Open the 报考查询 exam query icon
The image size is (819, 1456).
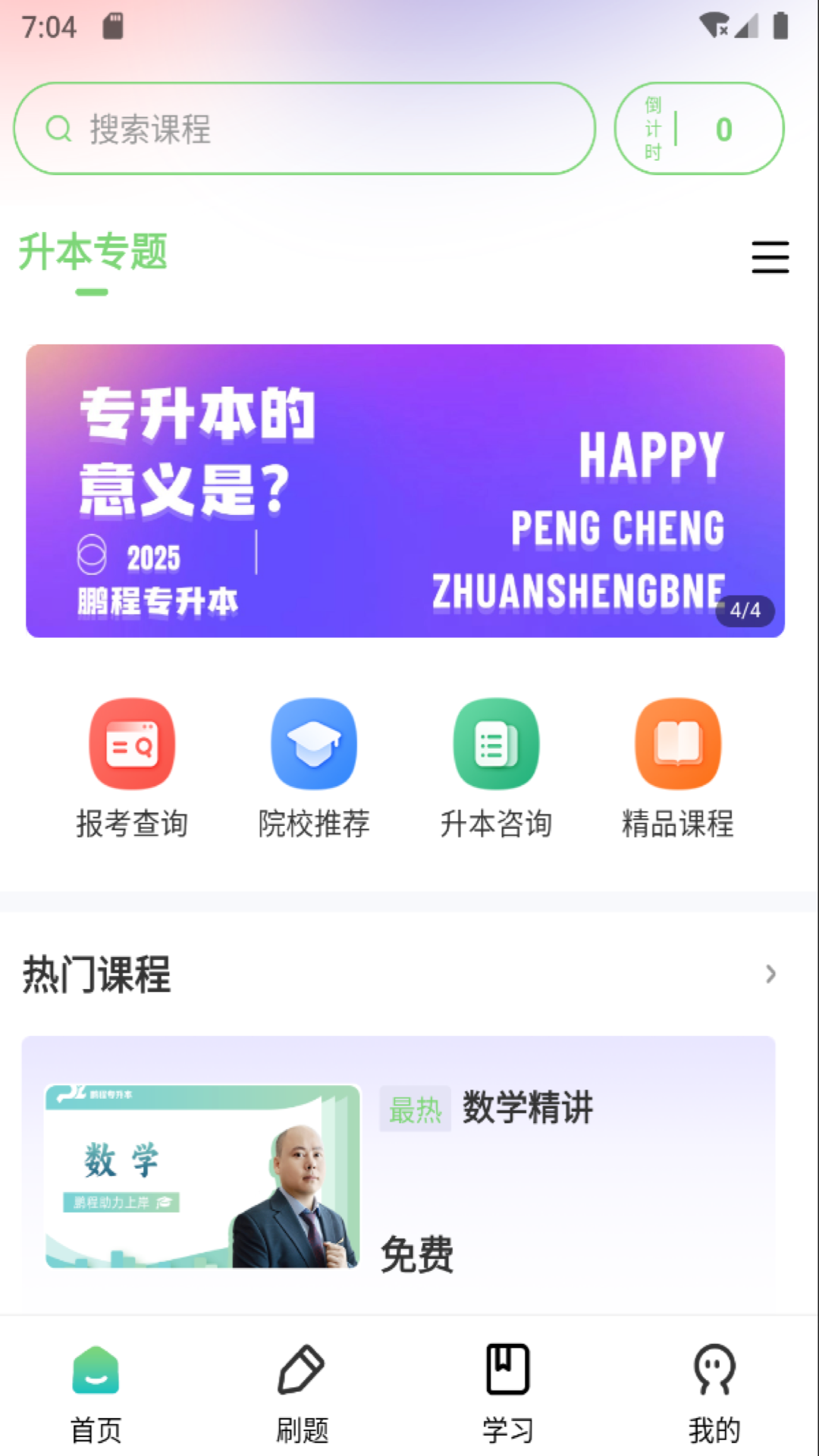point(132,743)
